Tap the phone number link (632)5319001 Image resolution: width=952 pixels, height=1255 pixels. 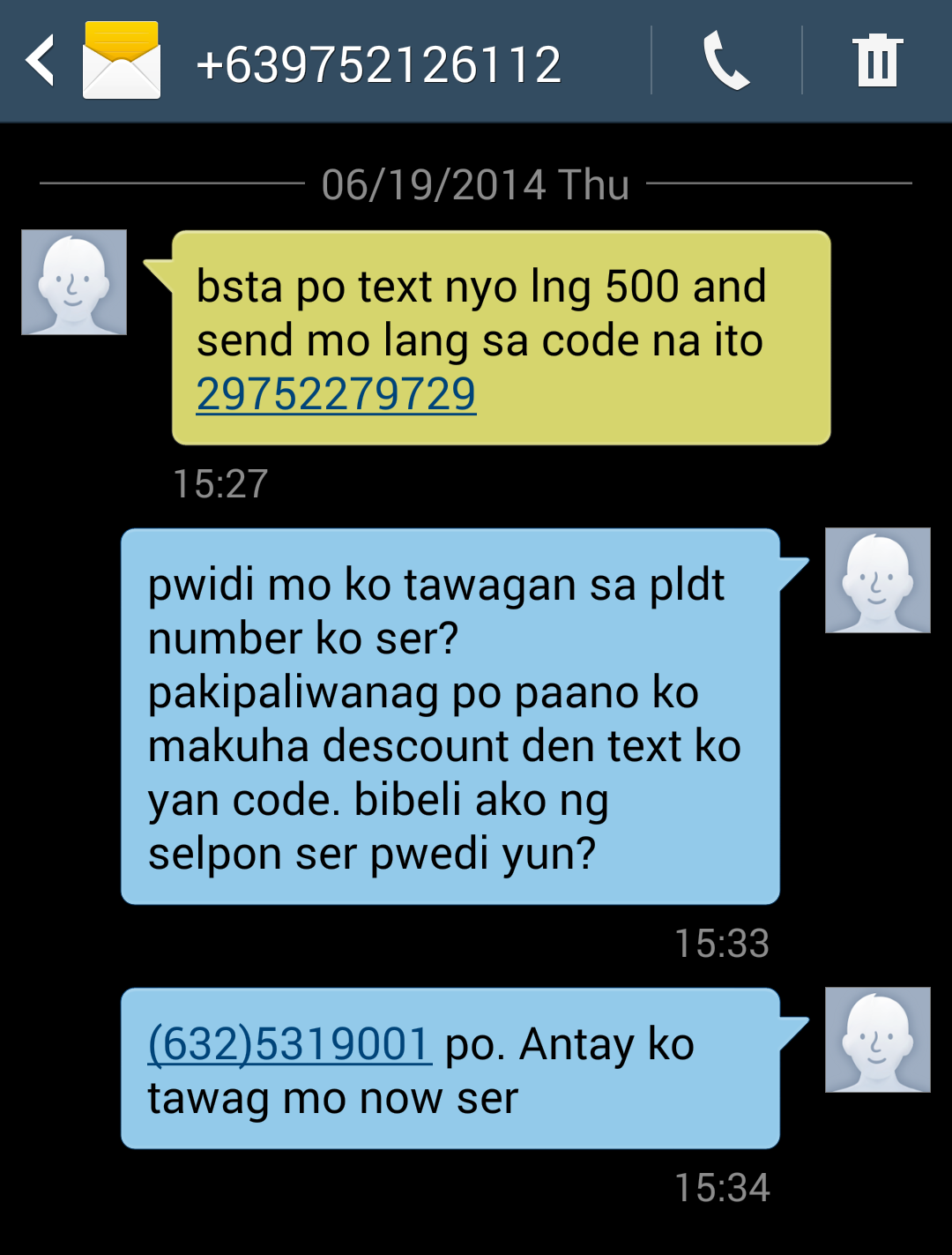tap(289, 1044)
